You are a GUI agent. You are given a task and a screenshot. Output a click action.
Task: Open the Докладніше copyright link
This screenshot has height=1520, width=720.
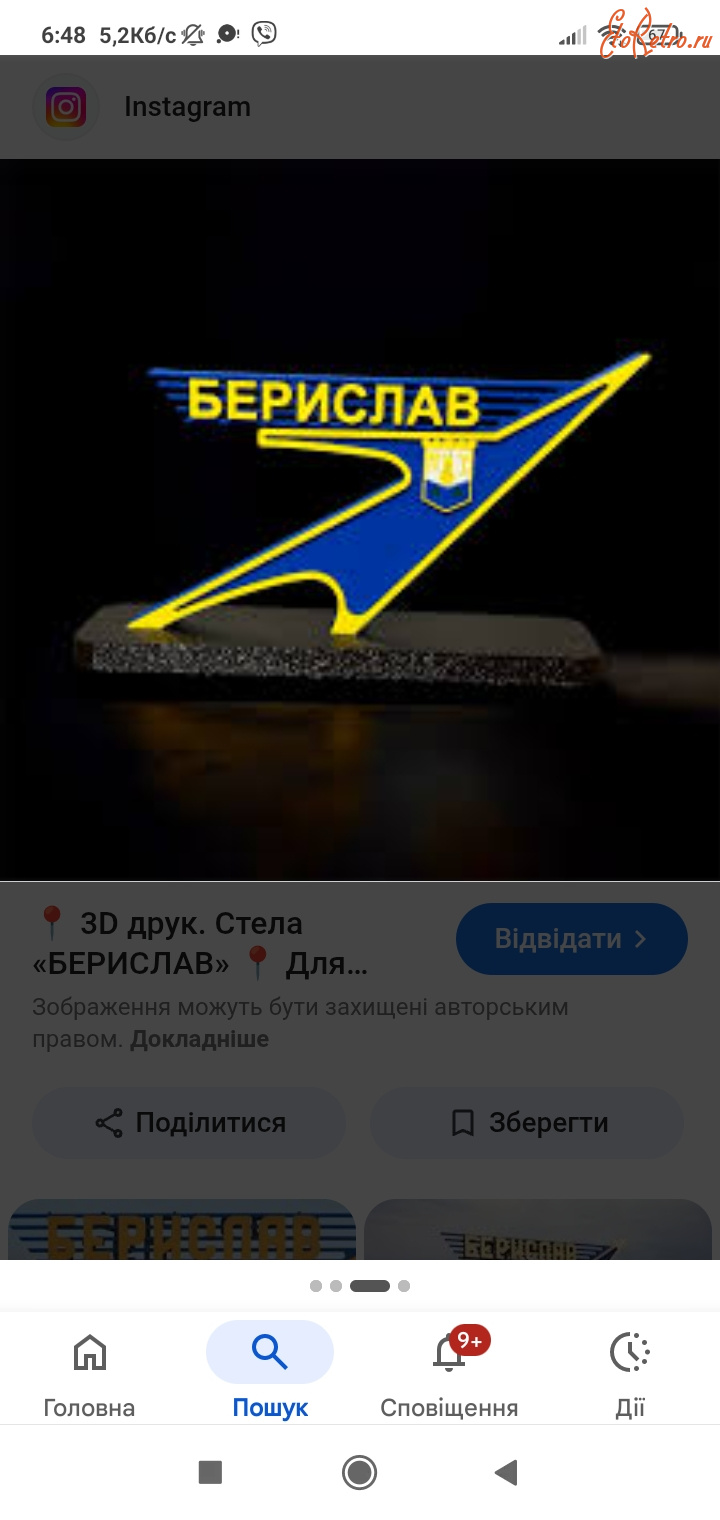click(200, 1039)
